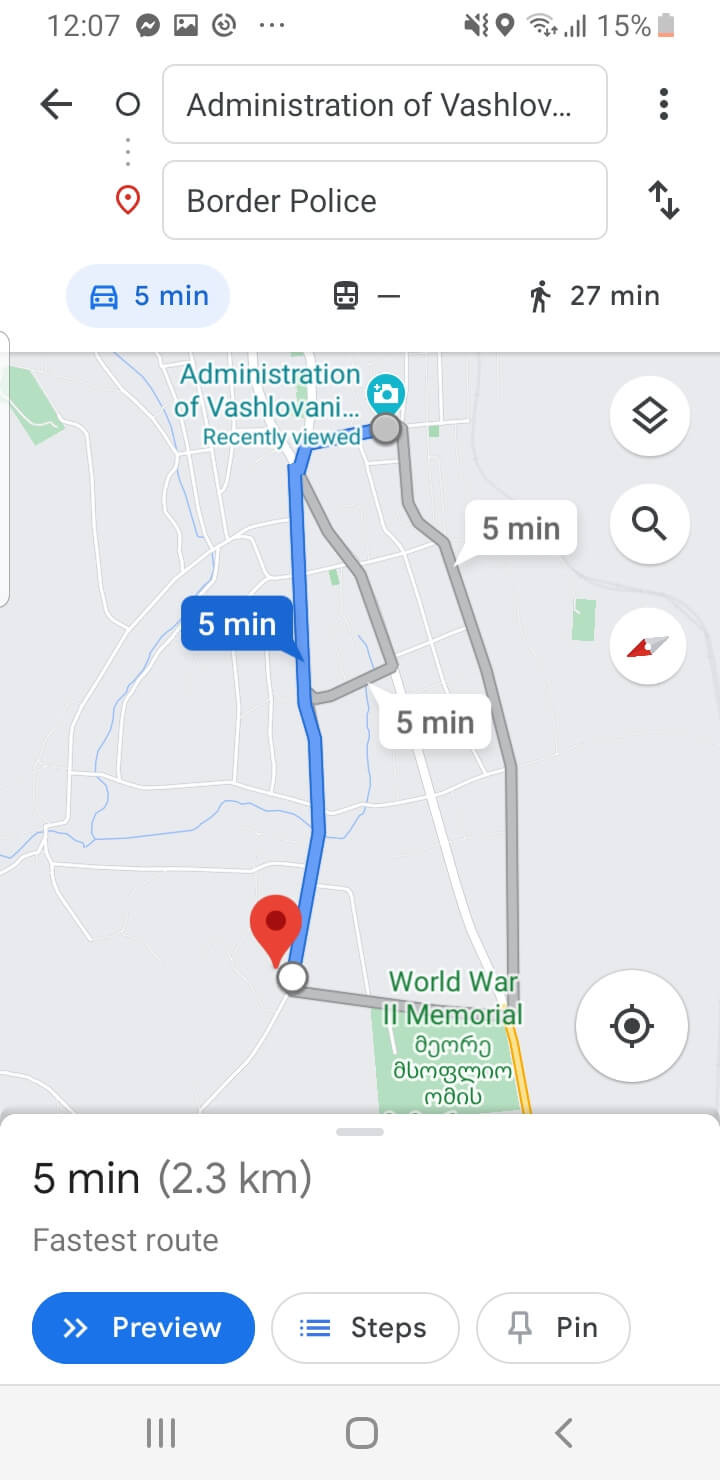Select driving mode 5 min
The image size is (720, 1480).
148,296
